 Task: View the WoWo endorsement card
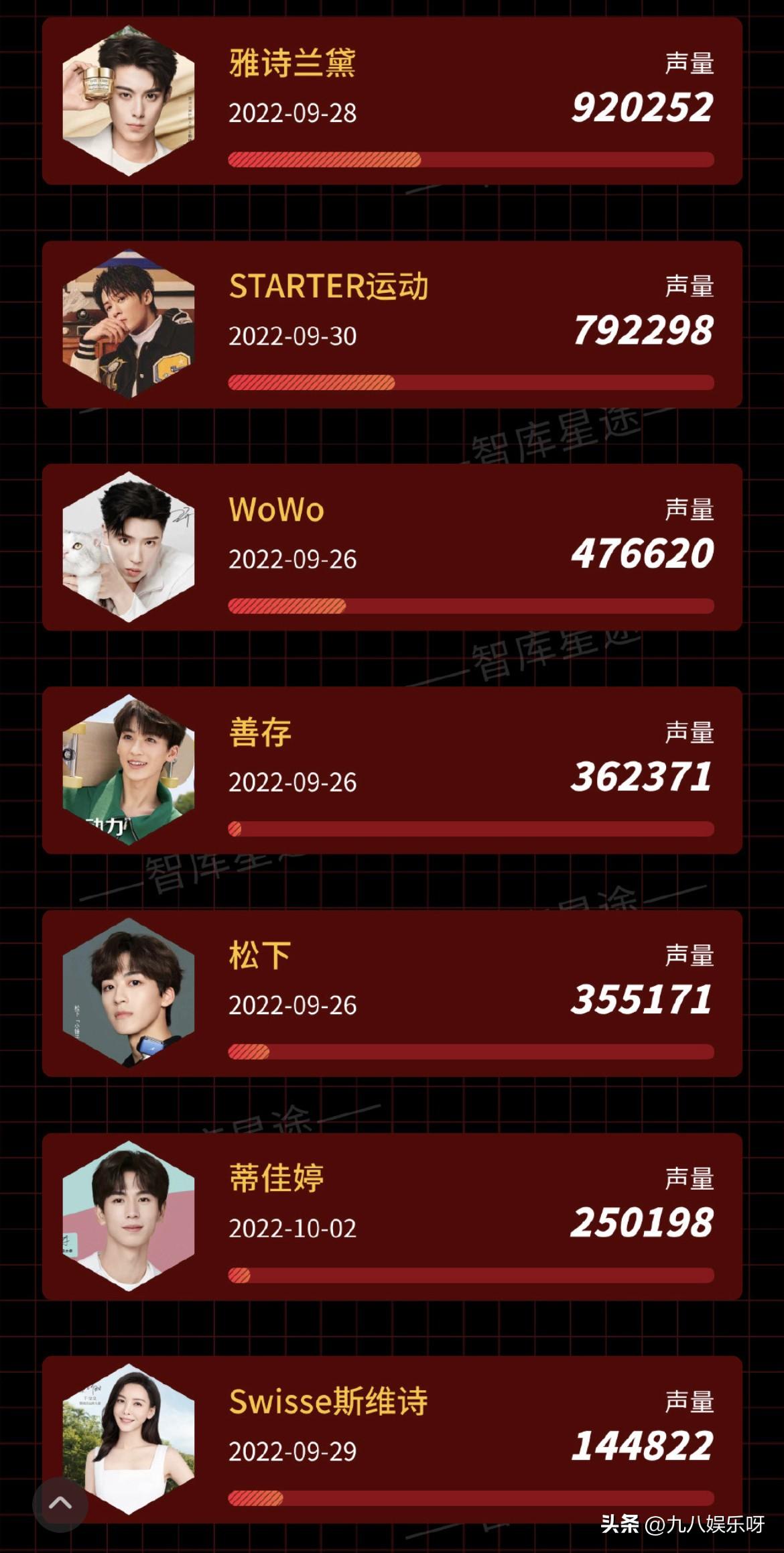click(392, 547)
